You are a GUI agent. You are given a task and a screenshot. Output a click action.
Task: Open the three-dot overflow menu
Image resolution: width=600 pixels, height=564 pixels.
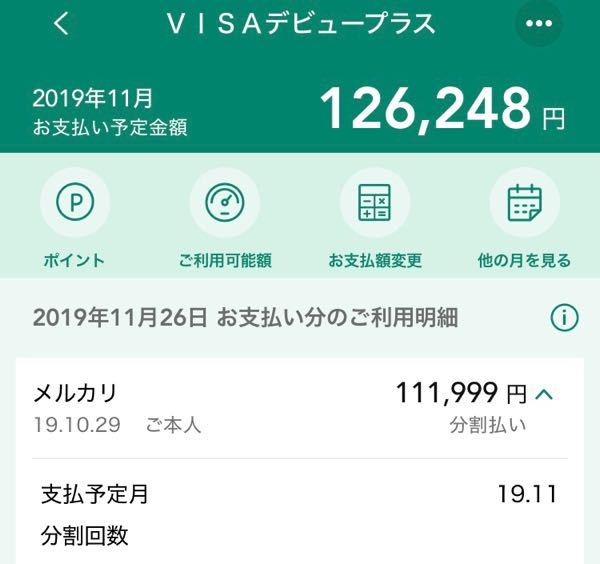(x=538, y=25)
